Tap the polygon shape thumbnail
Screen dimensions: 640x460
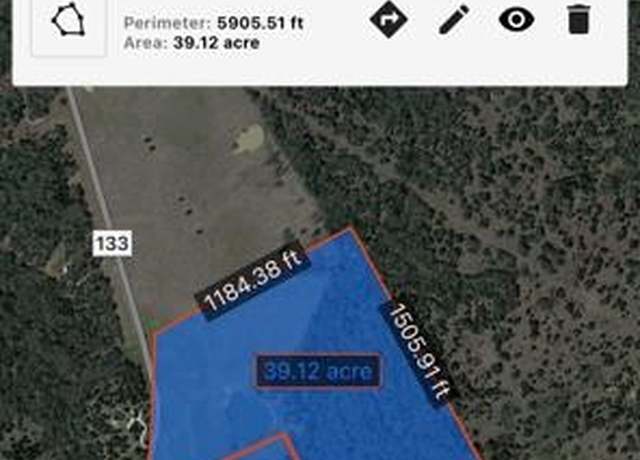click(68, 24)
